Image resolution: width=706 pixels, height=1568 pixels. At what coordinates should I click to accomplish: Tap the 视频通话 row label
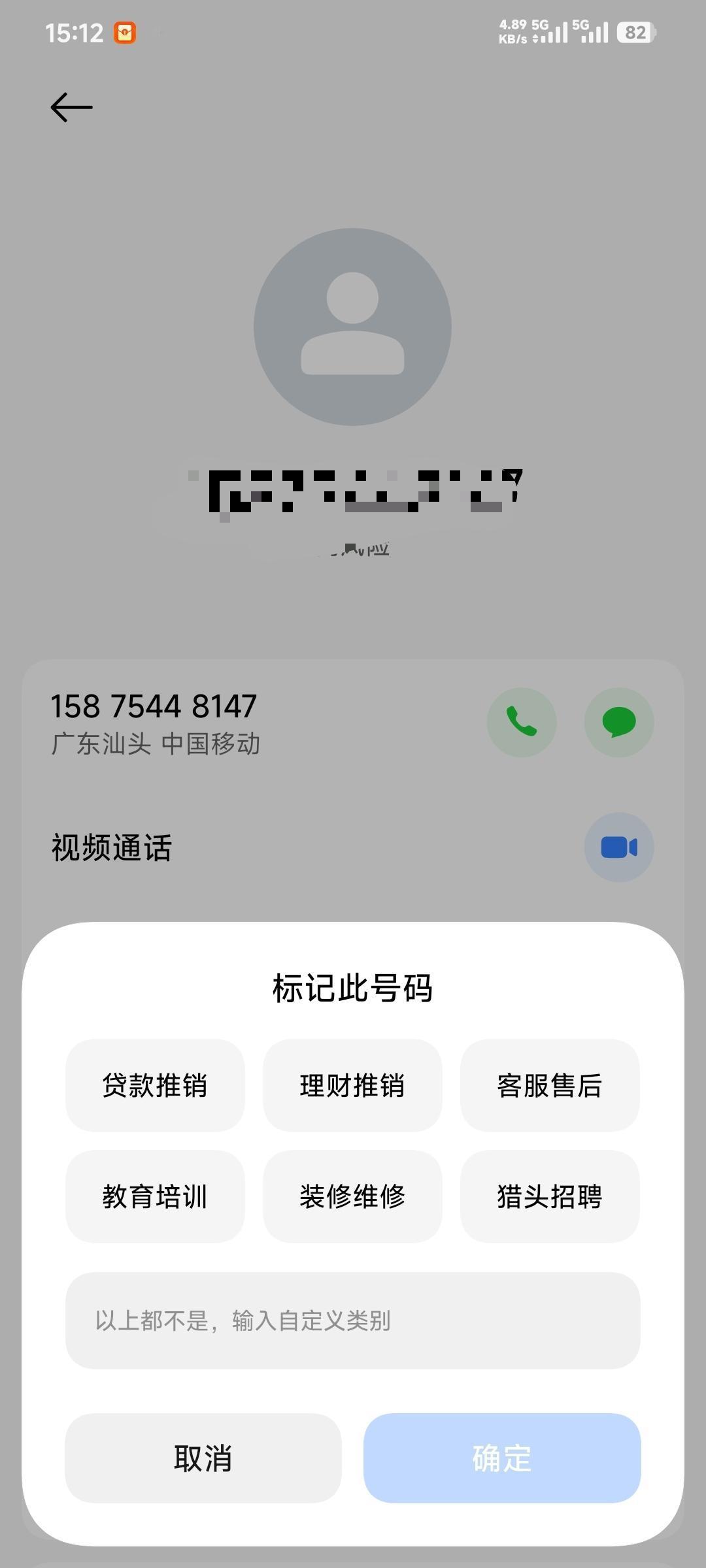click(x=111, y=846)
